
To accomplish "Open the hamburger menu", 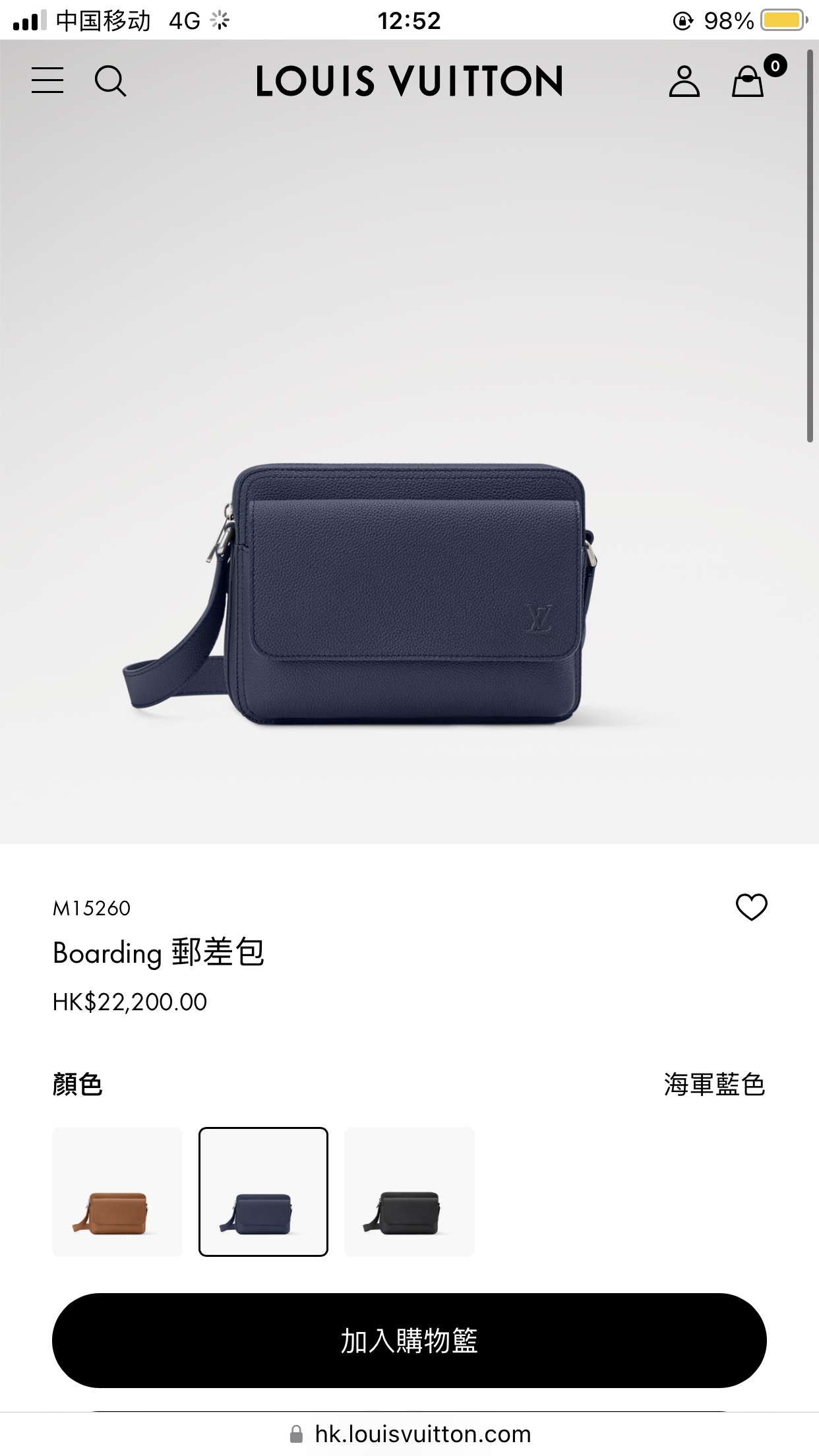I will [x=47, y=80].
